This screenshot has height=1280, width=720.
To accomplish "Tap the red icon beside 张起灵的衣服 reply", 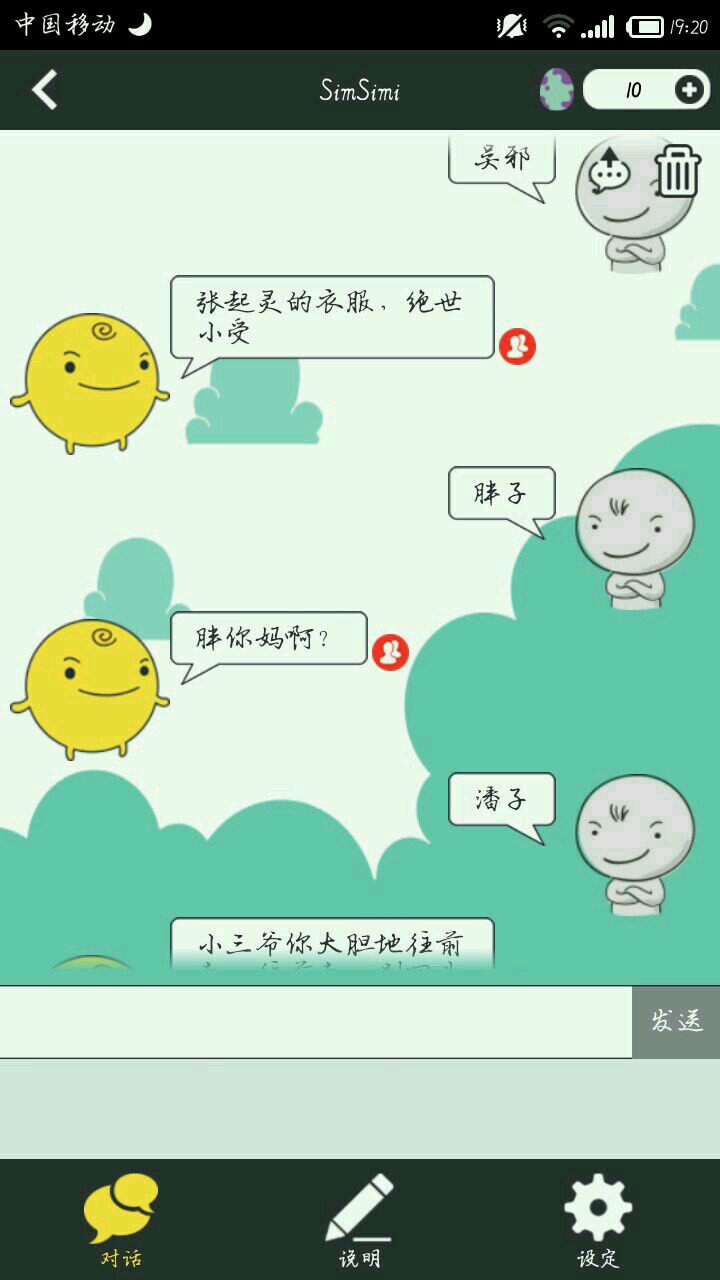I will pyautogui.click(x=517, y=347).
